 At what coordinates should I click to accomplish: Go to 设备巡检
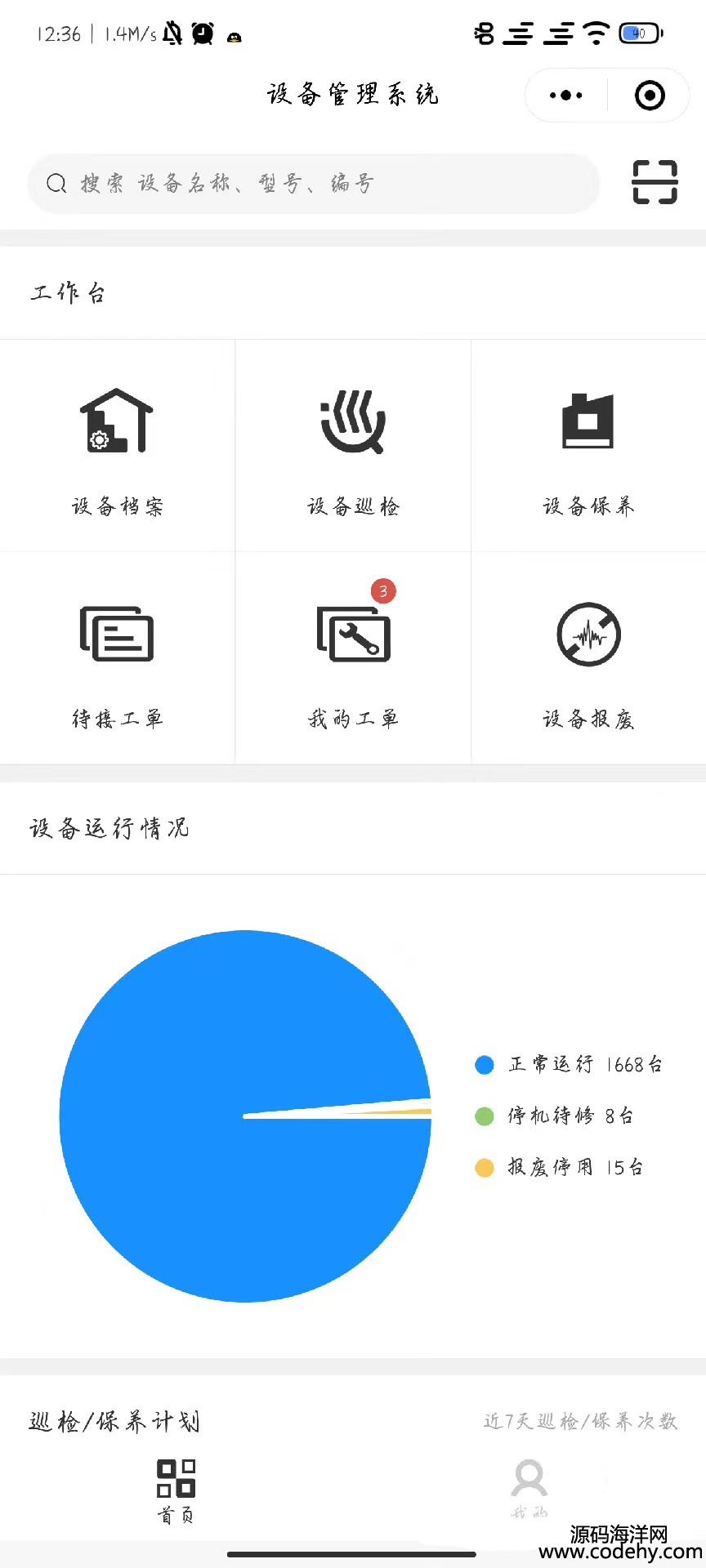(x=353, y=448)
